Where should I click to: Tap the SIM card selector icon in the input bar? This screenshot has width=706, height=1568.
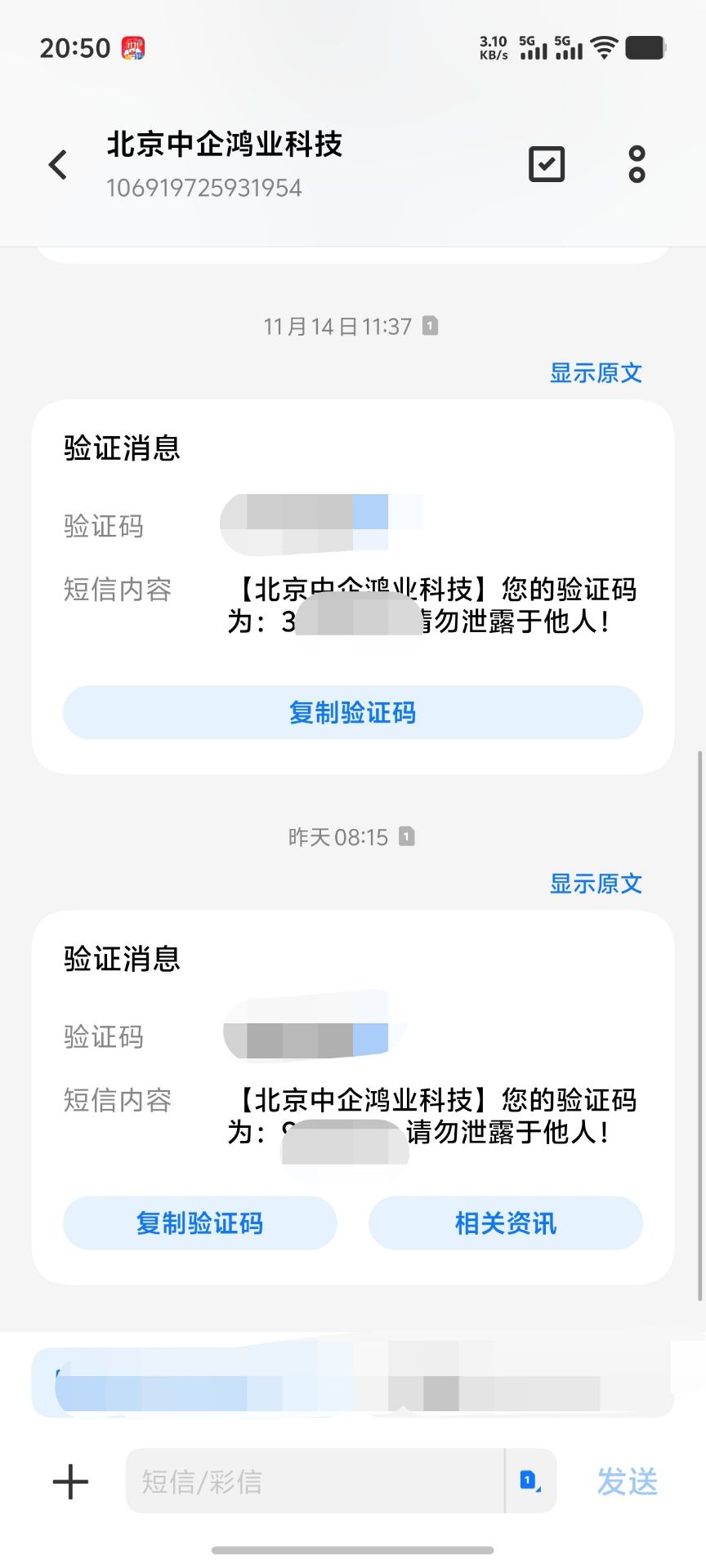pyautogui.click(x=529, y=1481)
